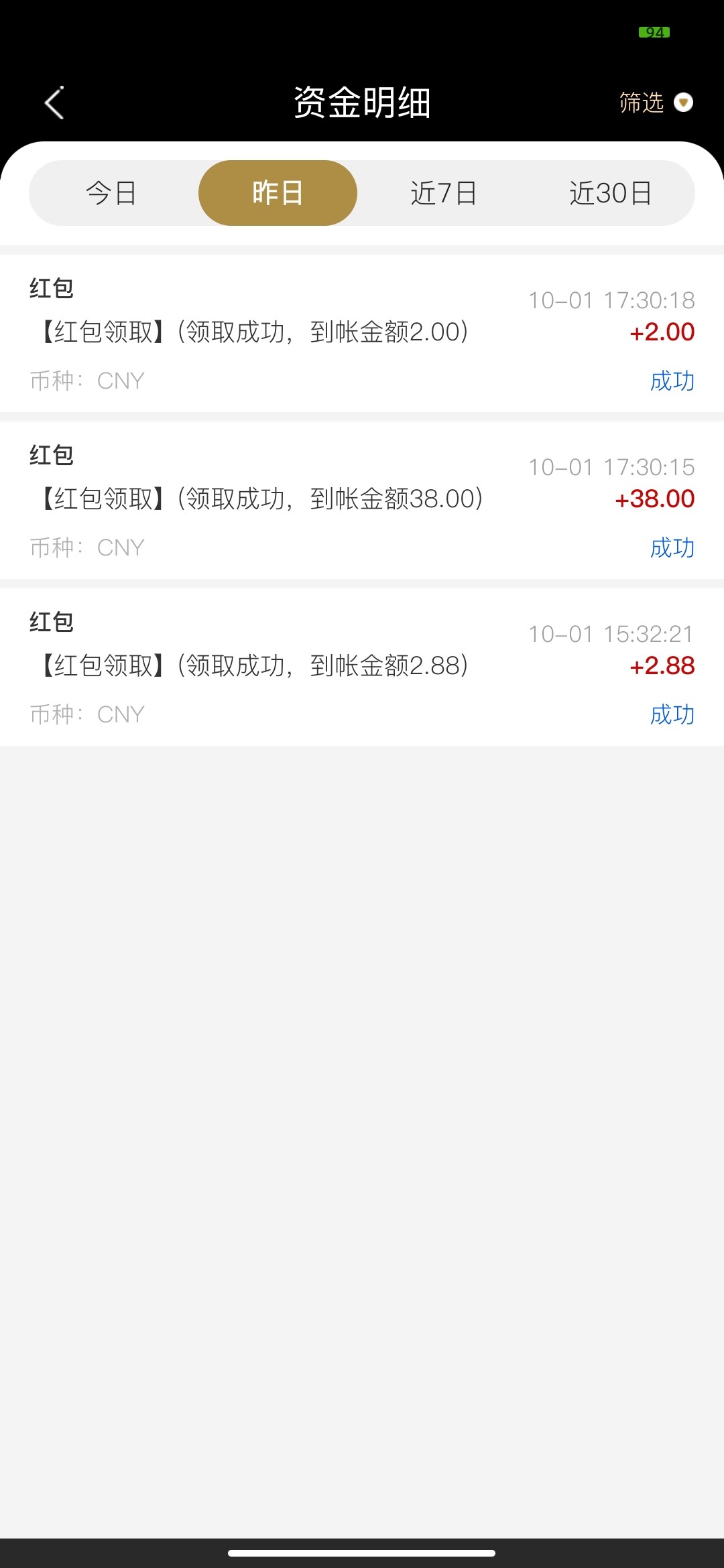Open the +38.00 红包 record
Image resolution: width=724 pixels, height=1568 pixels.
(362, 500)
